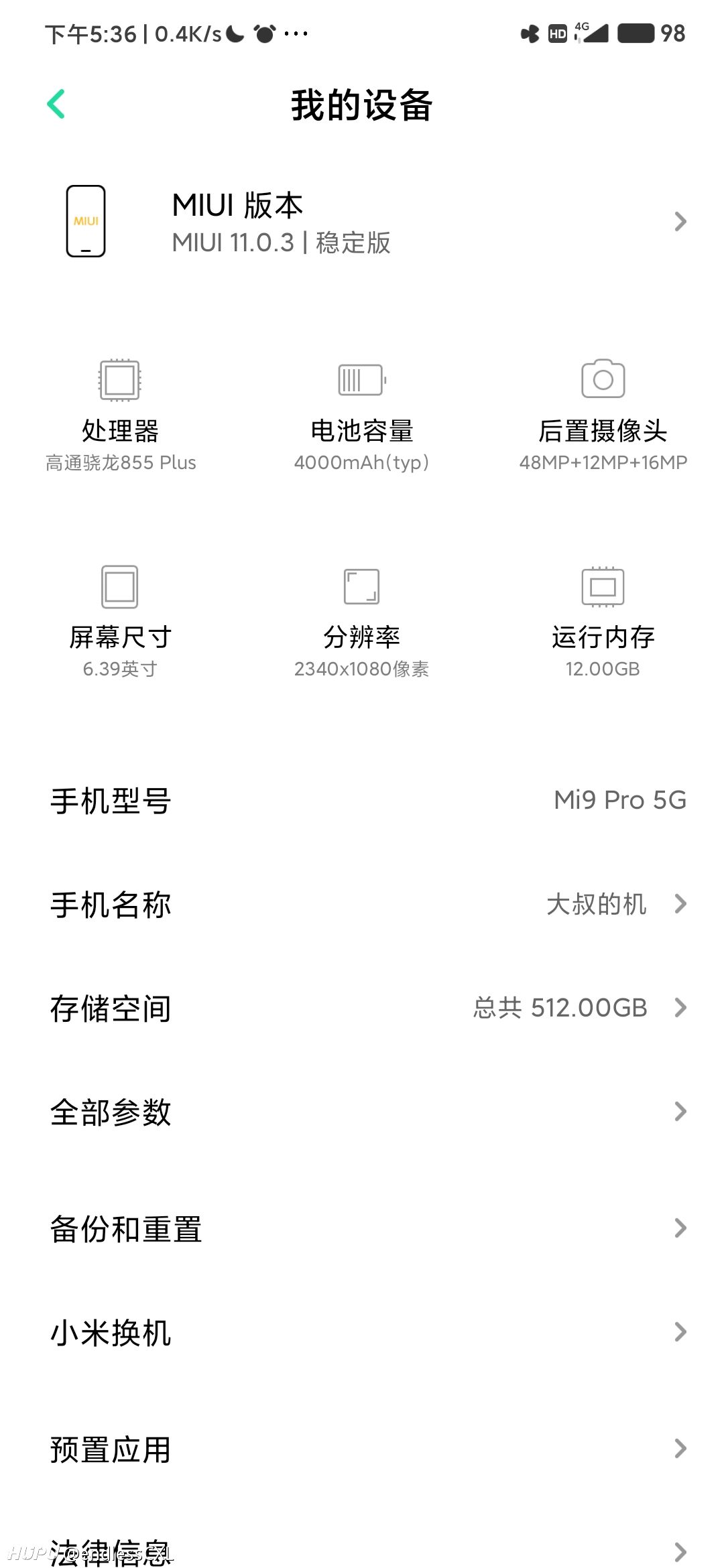The width and height of the screenshot is (724, 1568).
Task: Open the MIUI 版本 row
Action: coord(362,222)
